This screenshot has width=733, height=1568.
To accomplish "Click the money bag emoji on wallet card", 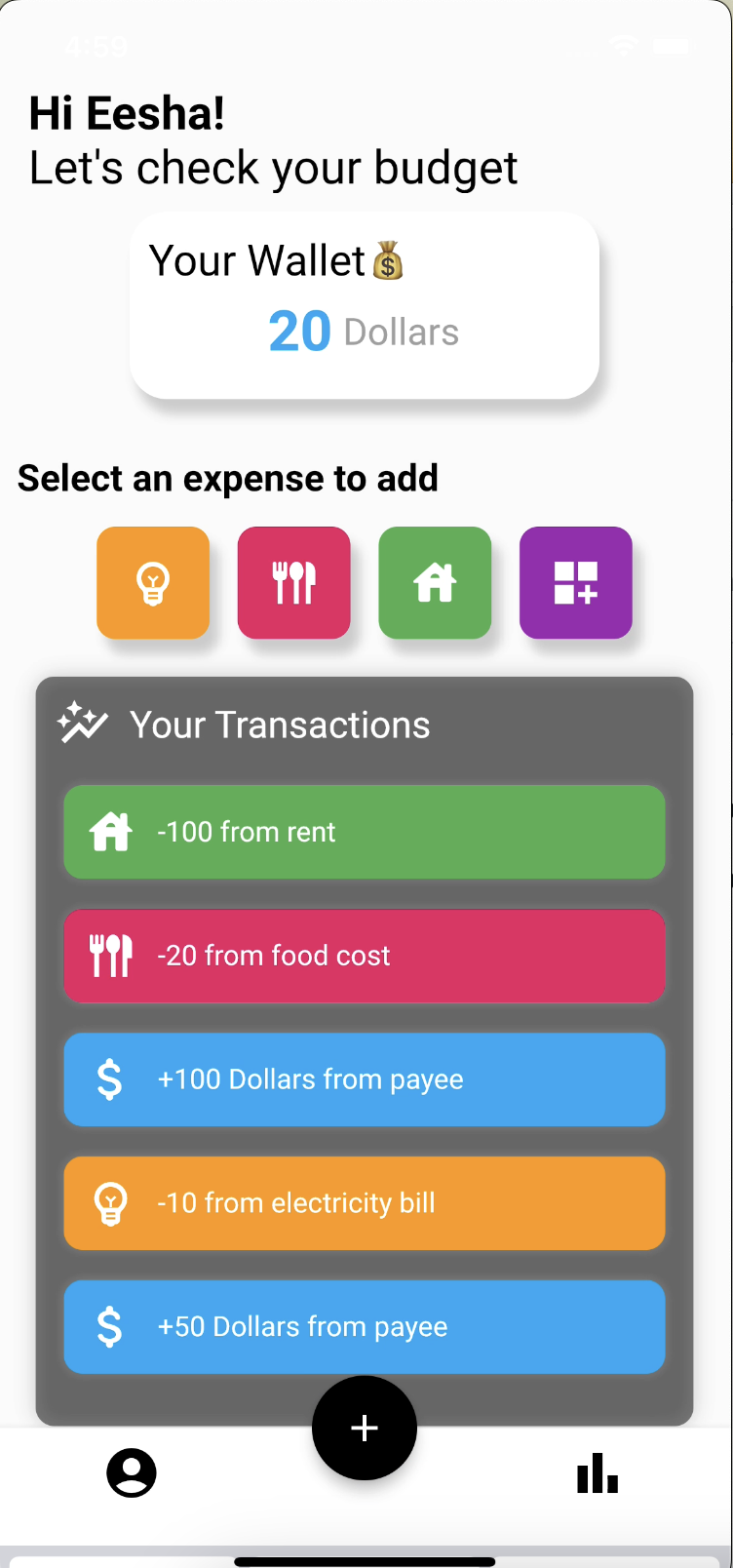I will click(x=388, y=260).
